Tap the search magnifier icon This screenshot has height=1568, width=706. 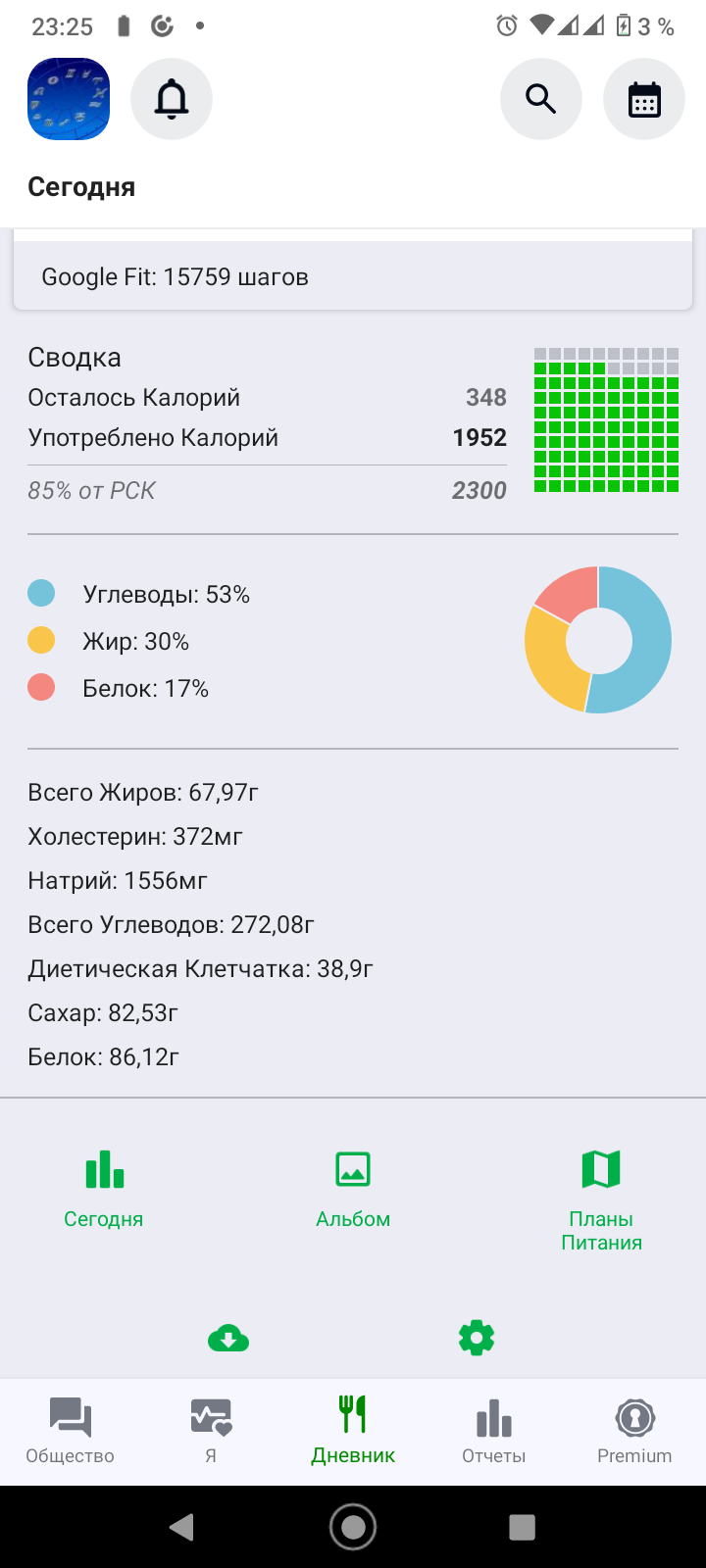pyautogui.click(x=541, y=99)
